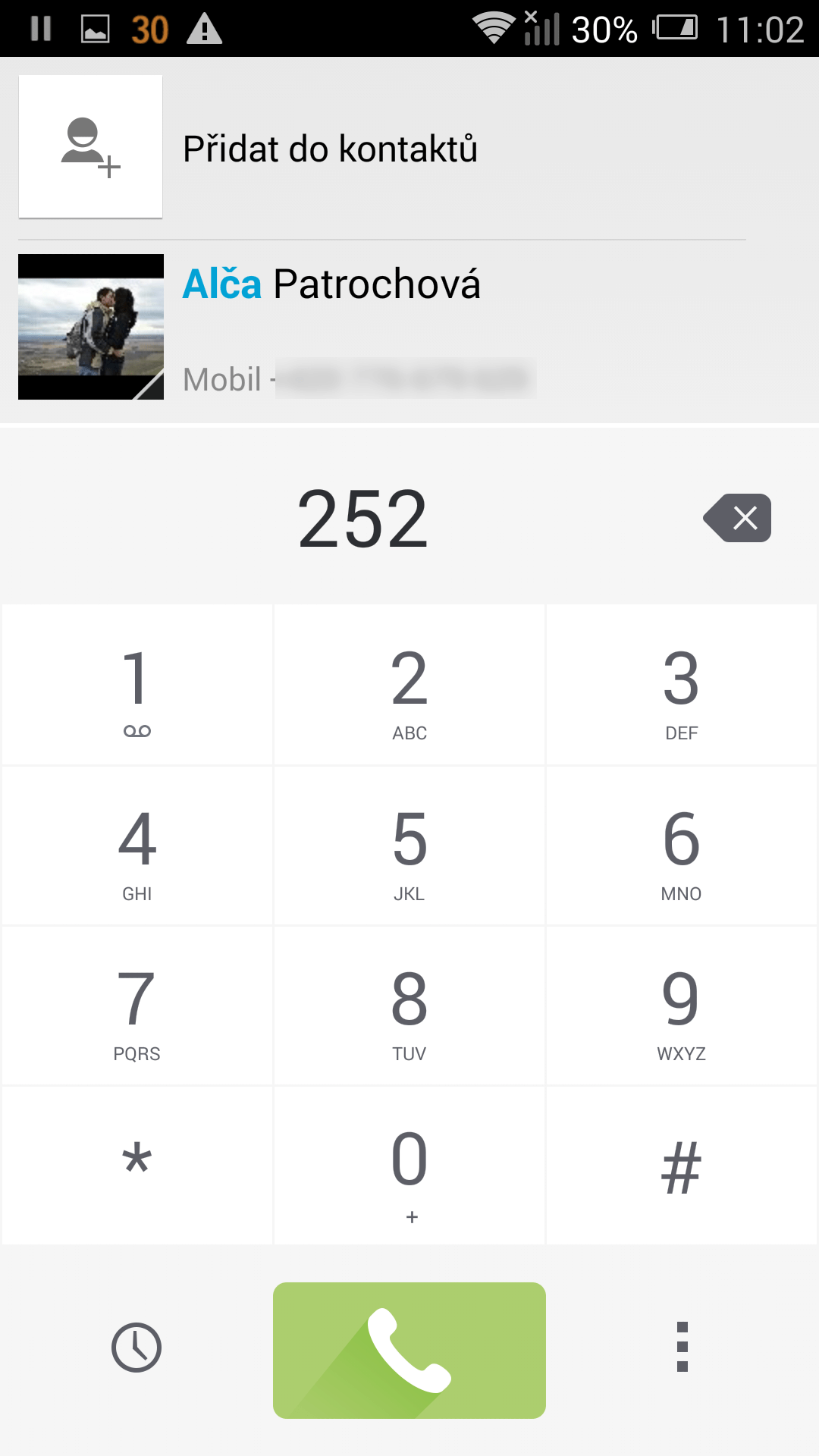Open suggested contact Alča Patrochová
Viewport: 819px width, 1456px height.
[x=409, y=327]
